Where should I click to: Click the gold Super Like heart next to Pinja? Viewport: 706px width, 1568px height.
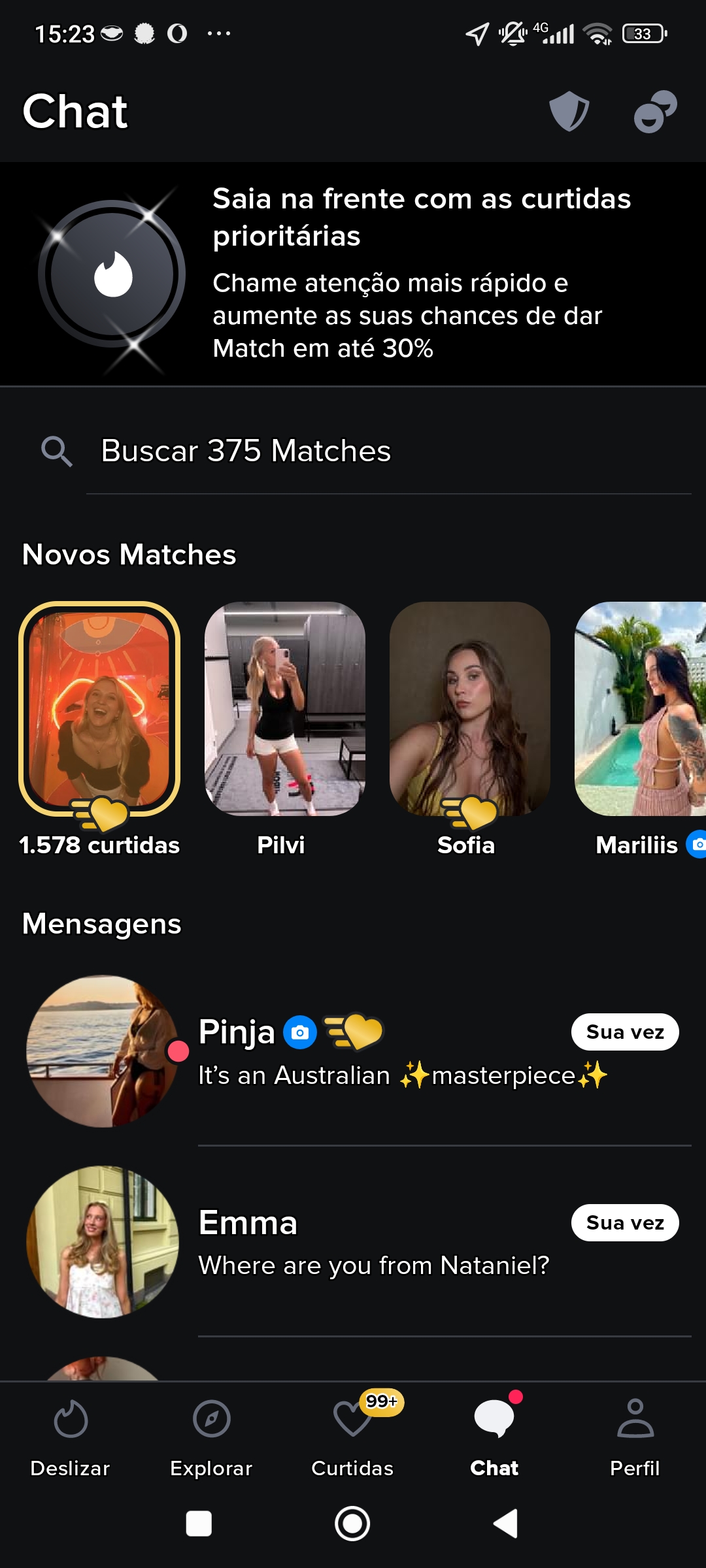358,1030
